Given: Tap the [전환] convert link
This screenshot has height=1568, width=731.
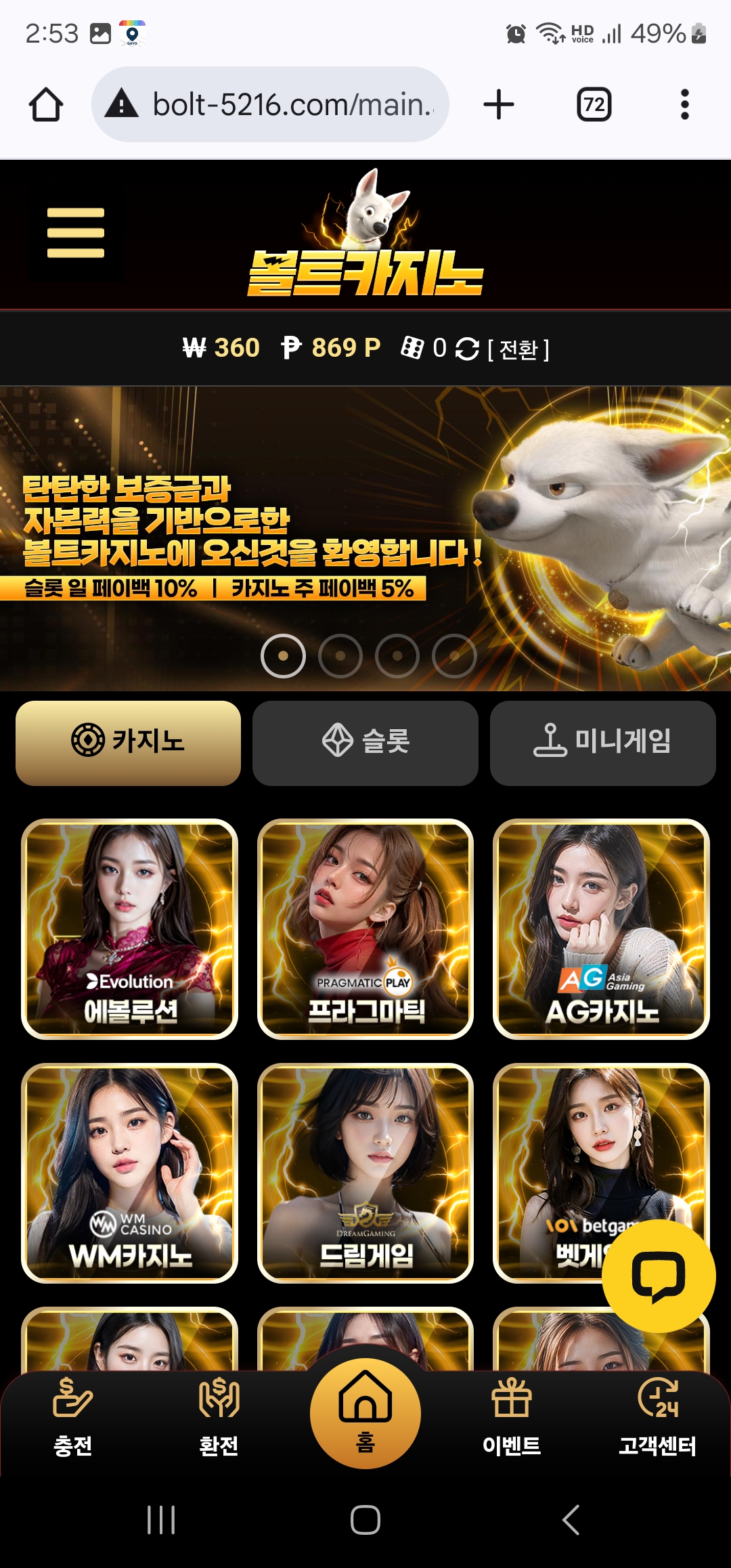Looking at the screenshot, I should pyautogui.click(x=518, y=349).
